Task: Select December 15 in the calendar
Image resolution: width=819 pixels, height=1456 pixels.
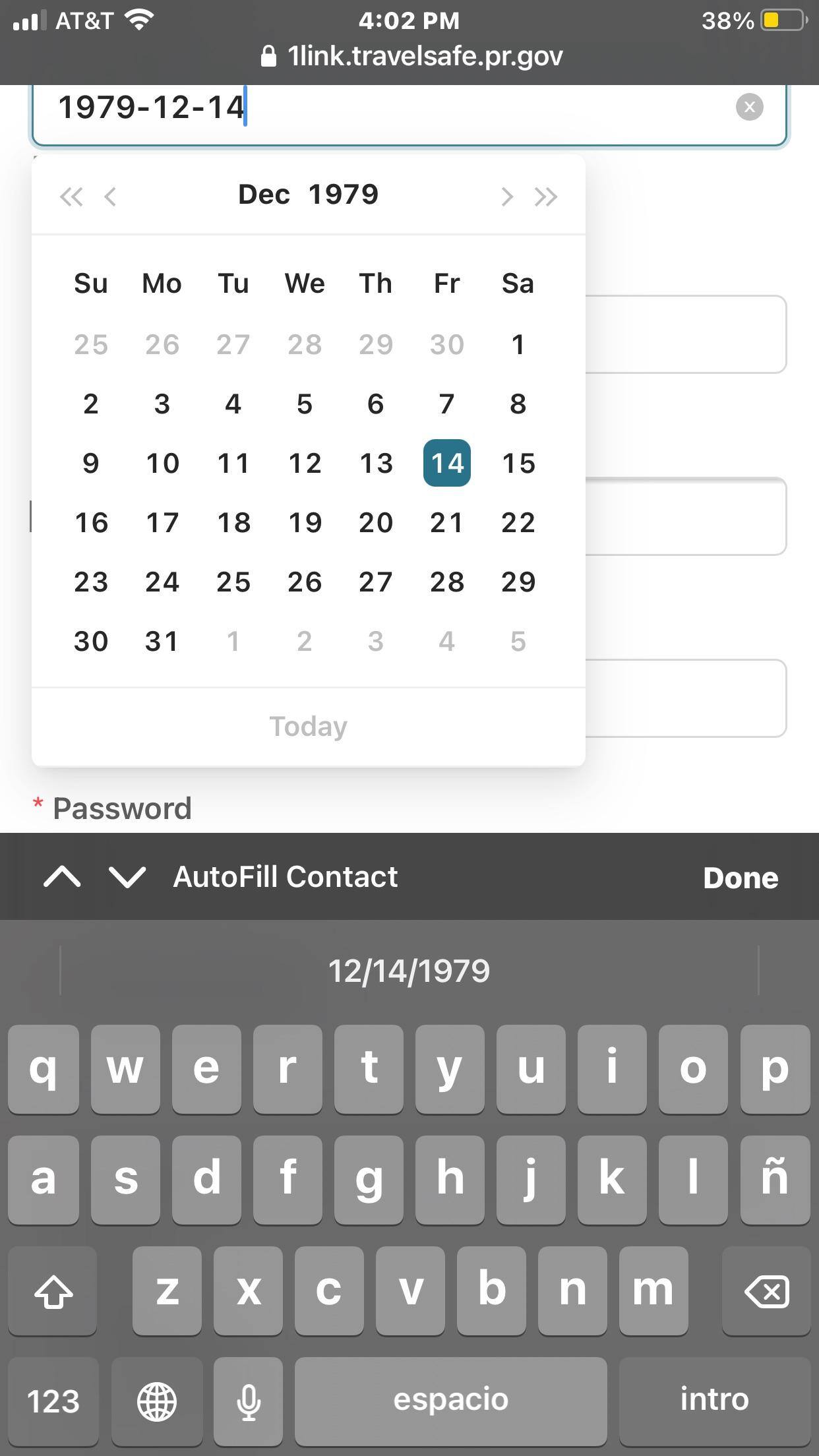Action: coord(518,463)
